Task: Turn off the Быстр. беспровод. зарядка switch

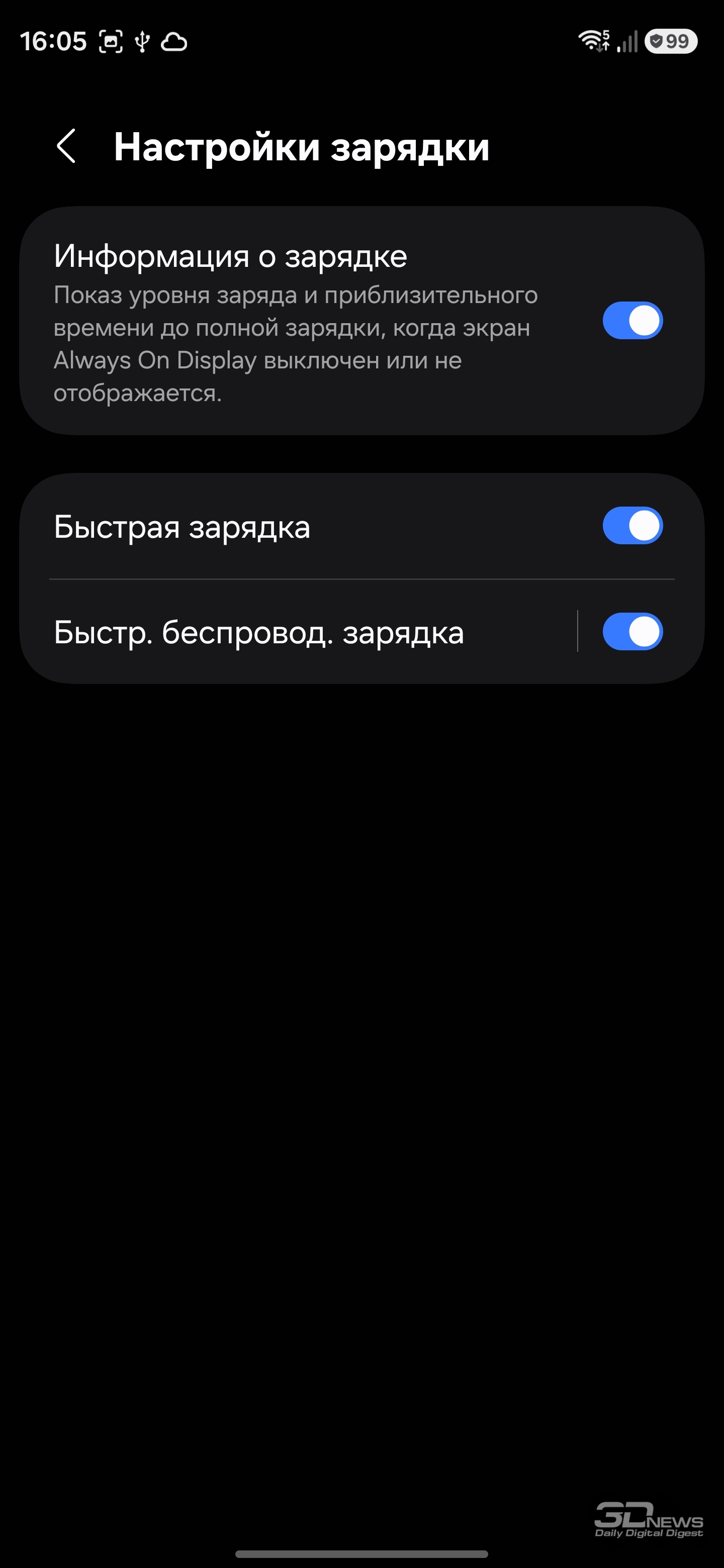Action: pos(632,632)
